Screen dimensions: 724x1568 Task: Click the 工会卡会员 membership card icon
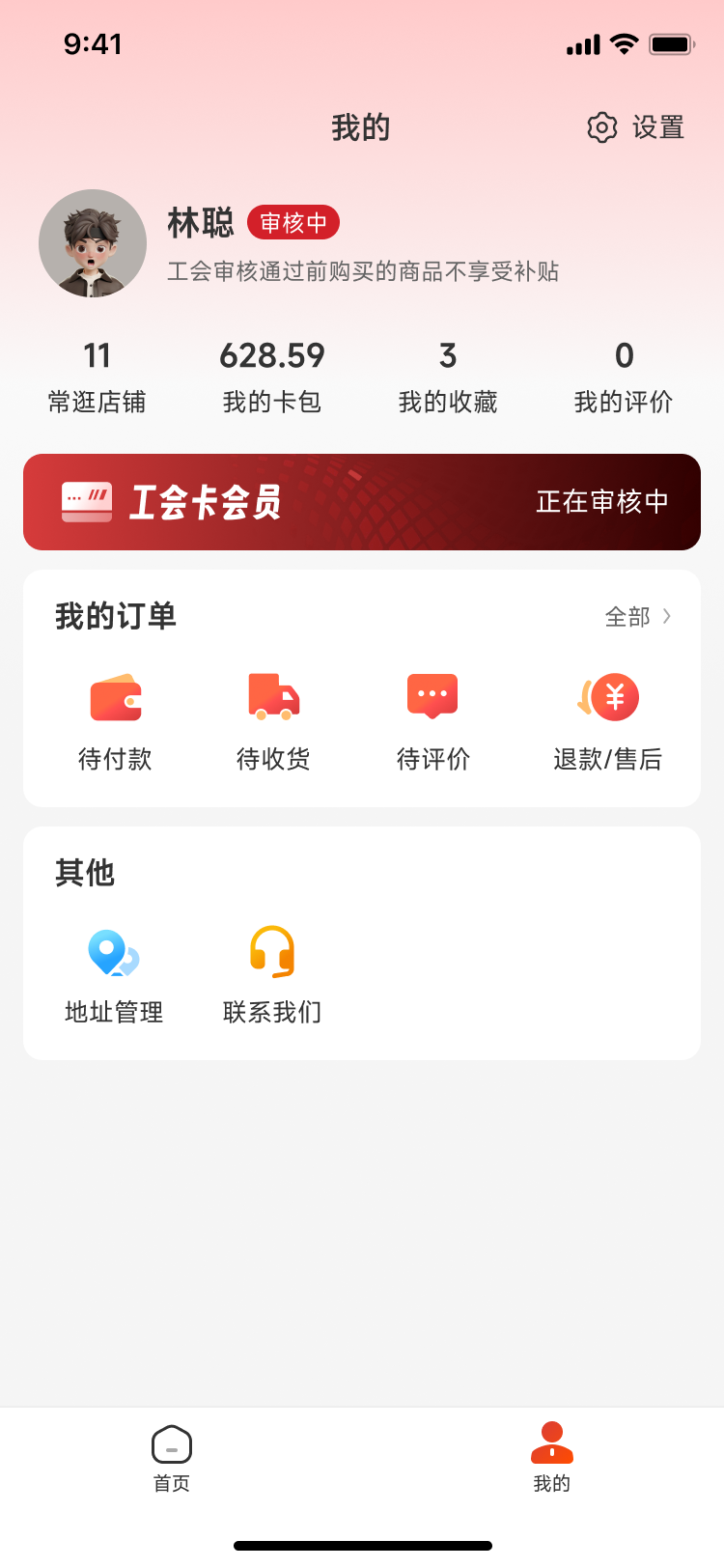click(87, 501)
